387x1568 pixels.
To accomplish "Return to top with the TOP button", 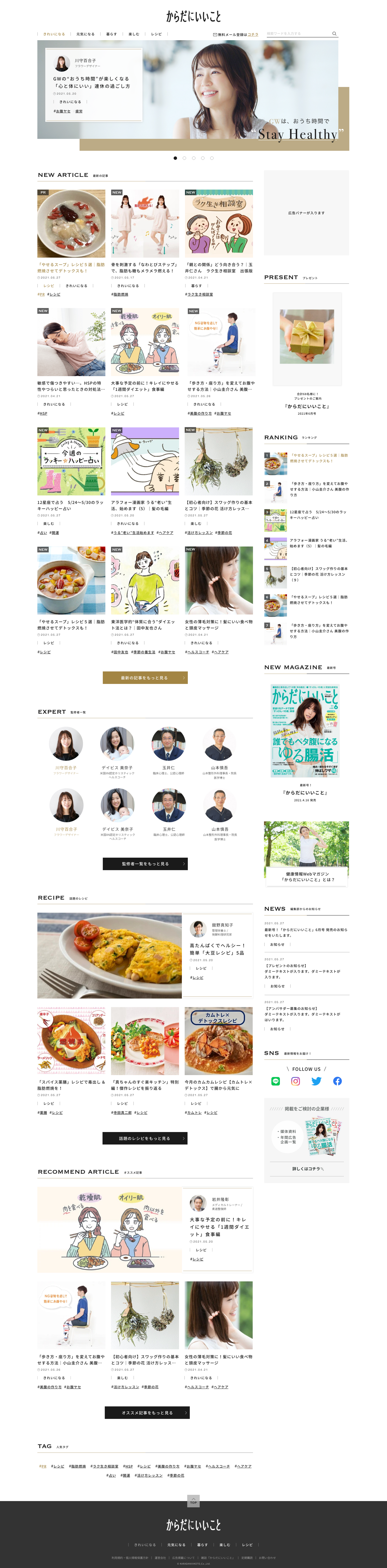I will pyautogui.click(x=193, y=1500).
